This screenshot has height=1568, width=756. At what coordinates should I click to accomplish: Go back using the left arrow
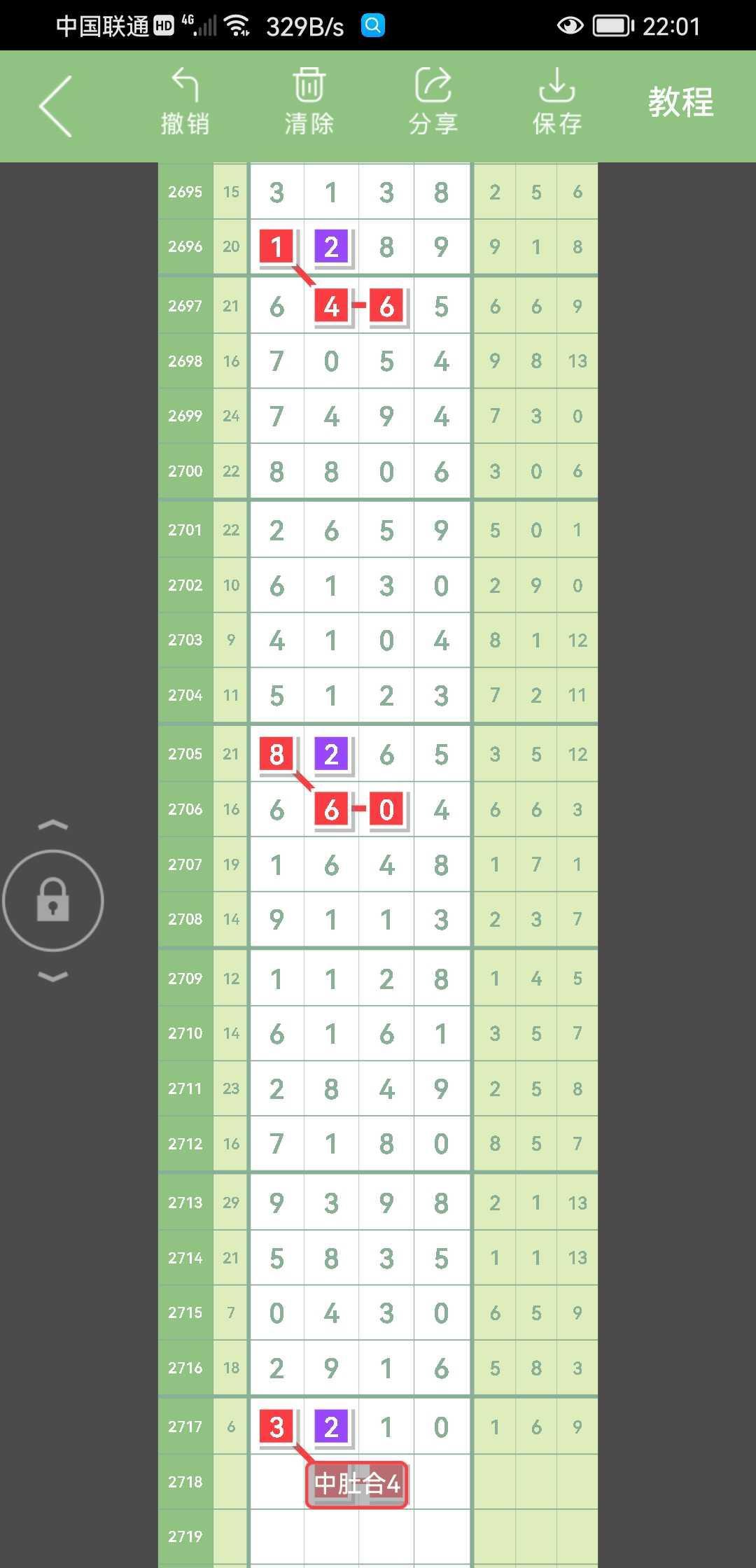coord(55,106)
